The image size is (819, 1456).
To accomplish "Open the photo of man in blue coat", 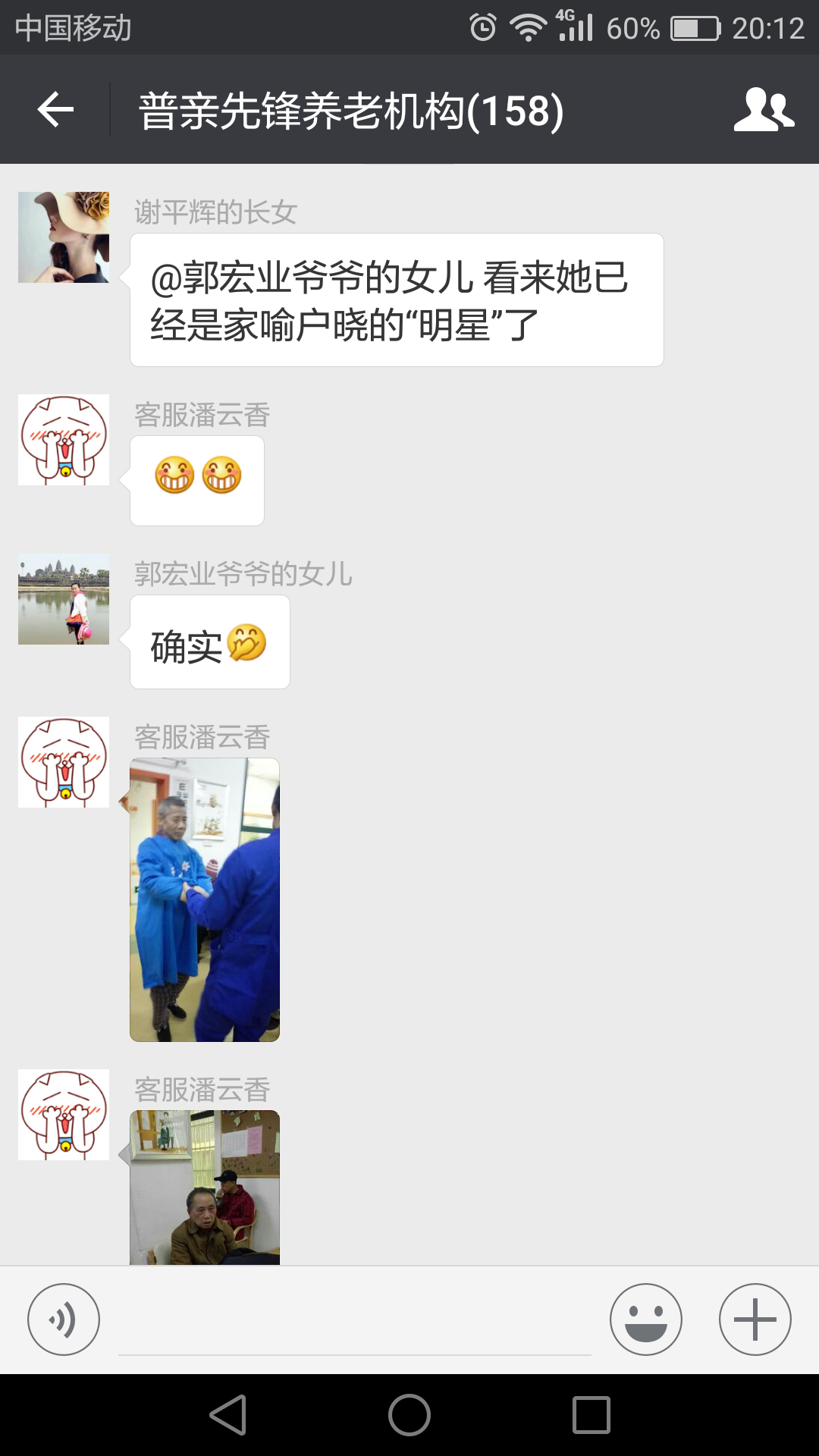I will 205,899.
